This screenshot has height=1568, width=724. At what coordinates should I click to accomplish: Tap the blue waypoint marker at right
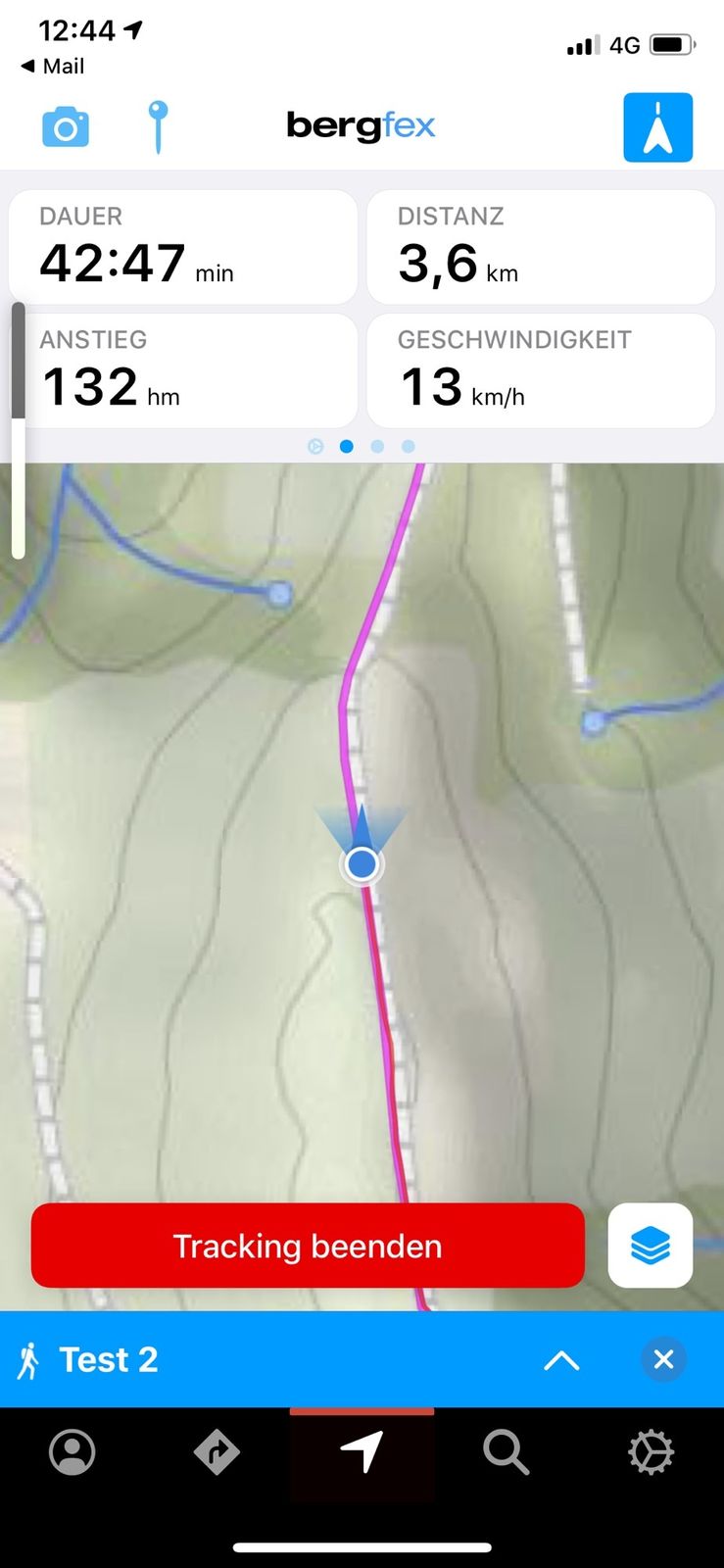pos(593,723)
